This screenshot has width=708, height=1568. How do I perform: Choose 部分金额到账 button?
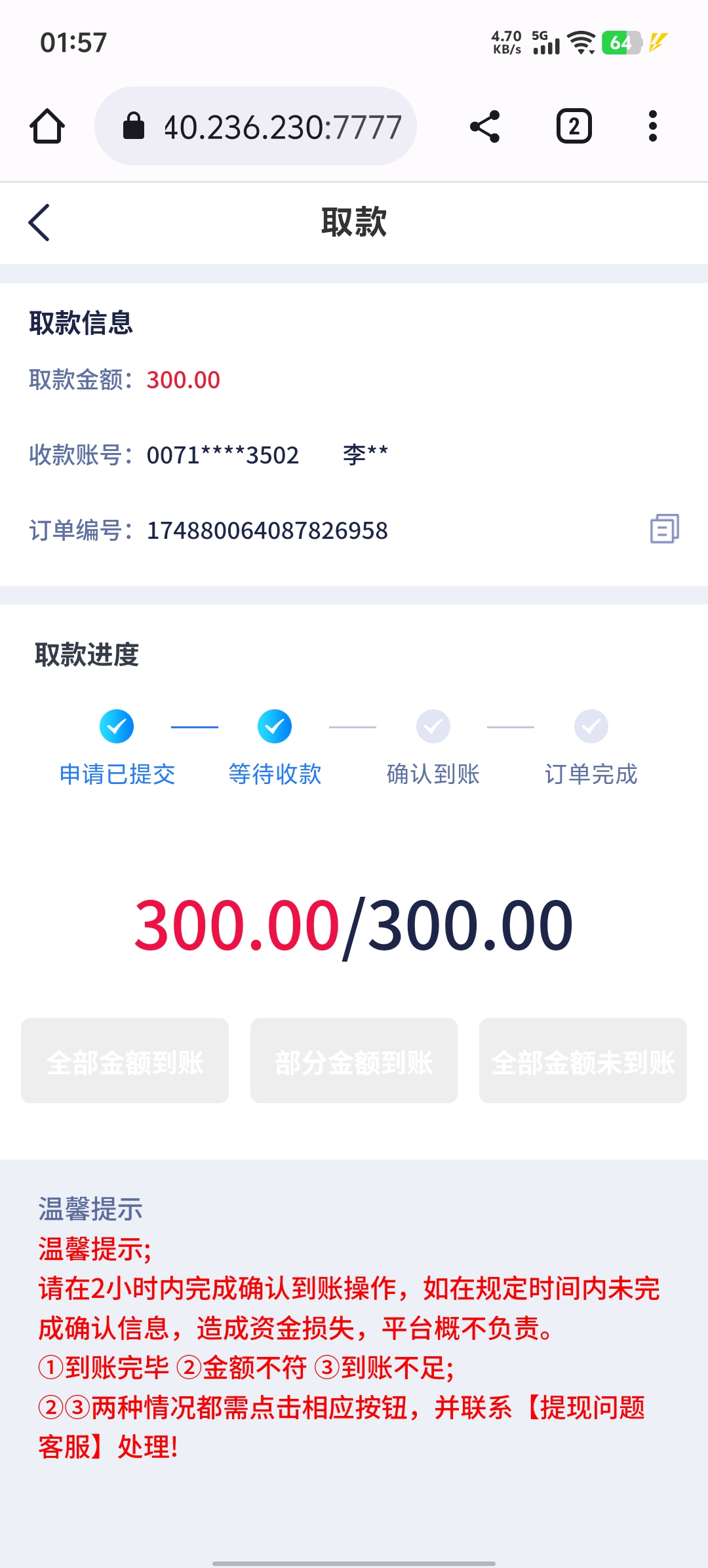point(354,1061)
